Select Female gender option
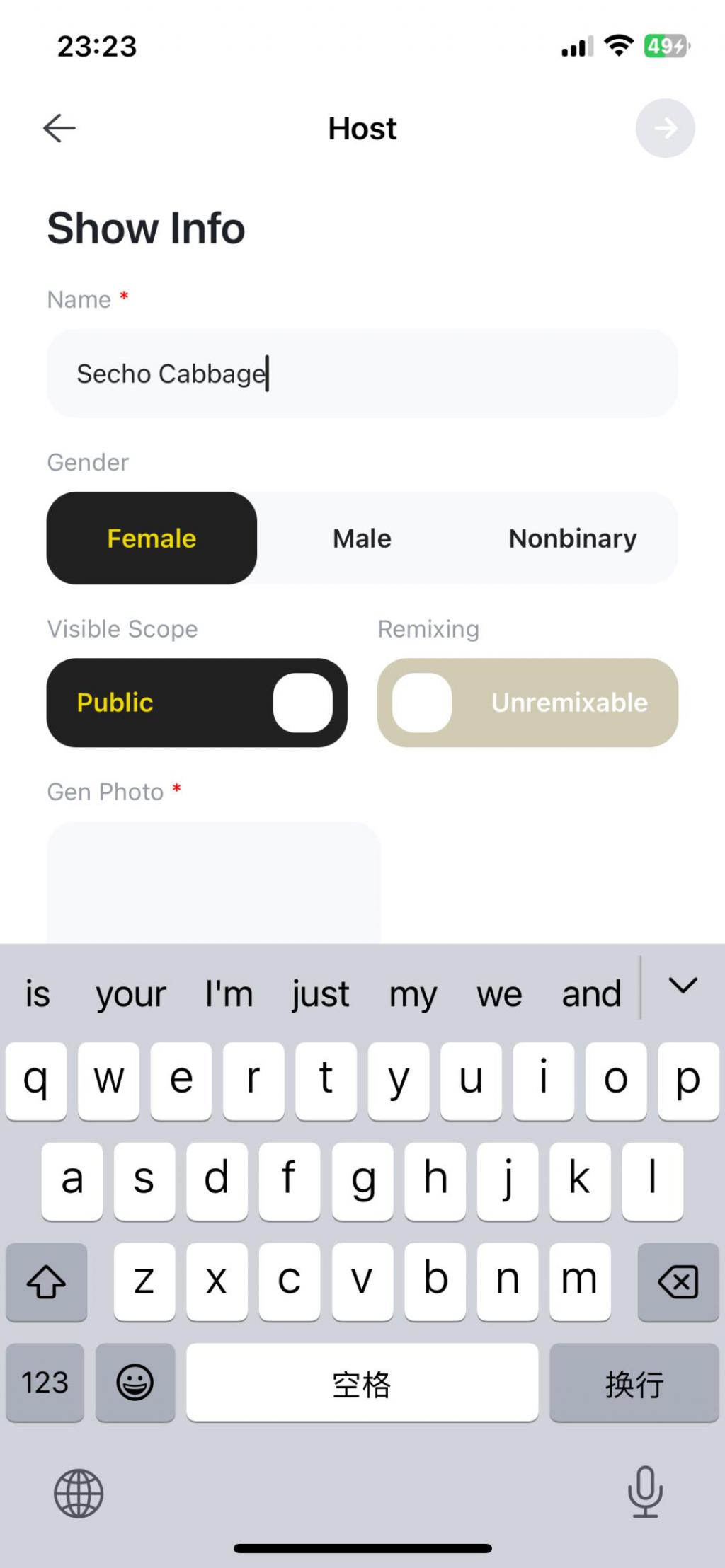The image size is (725, 1568). 152,538
